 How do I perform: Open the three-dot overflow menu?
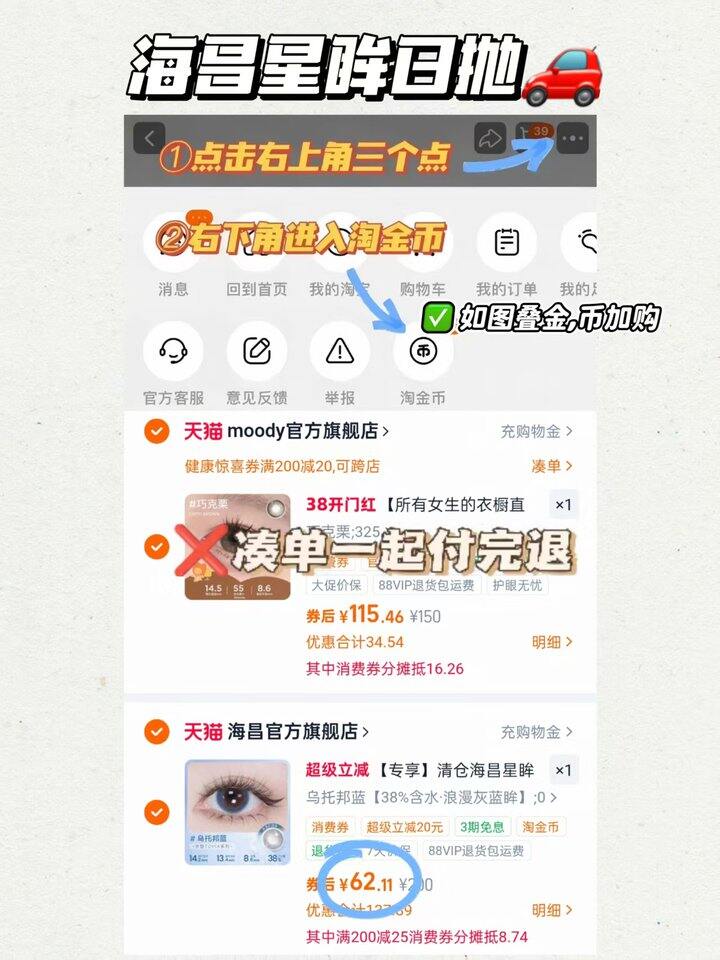tap(573, 140)
